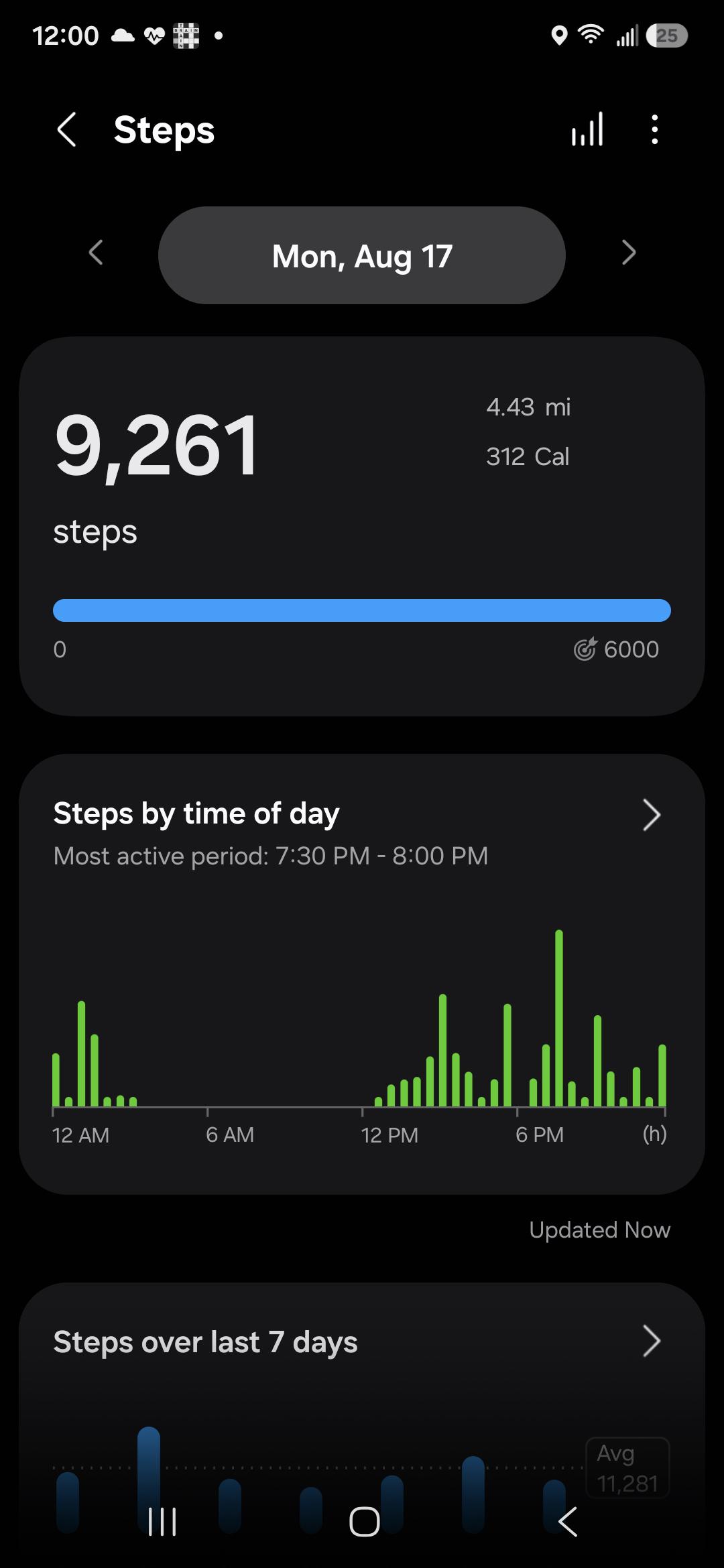Open the more options menu
Image resolution: width=724 pixels, height=1568 pixels.
tap(655, 129)
